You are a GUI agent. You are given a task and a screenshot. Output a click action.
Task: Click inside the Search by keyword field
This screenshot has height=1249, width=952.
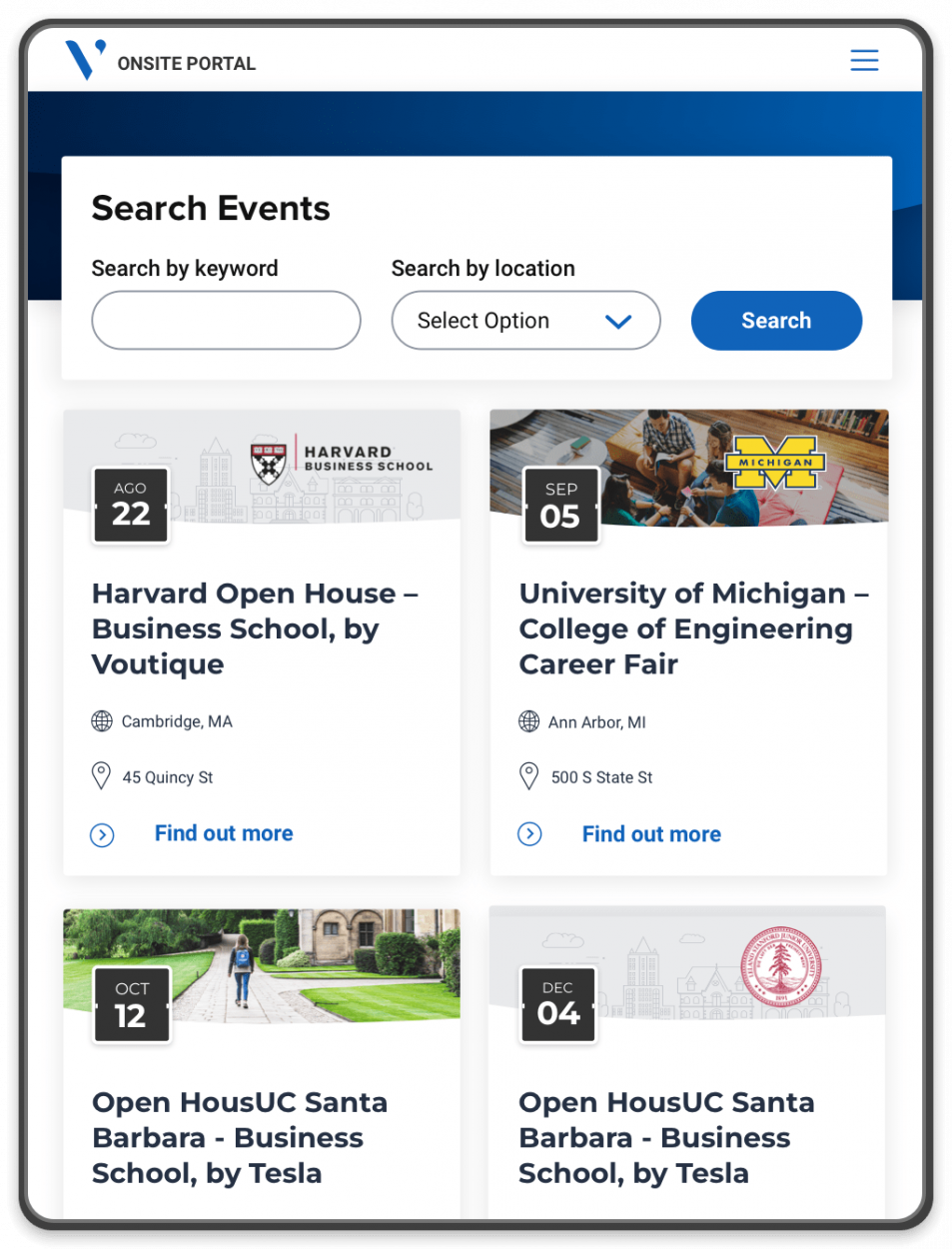point(226,320)
